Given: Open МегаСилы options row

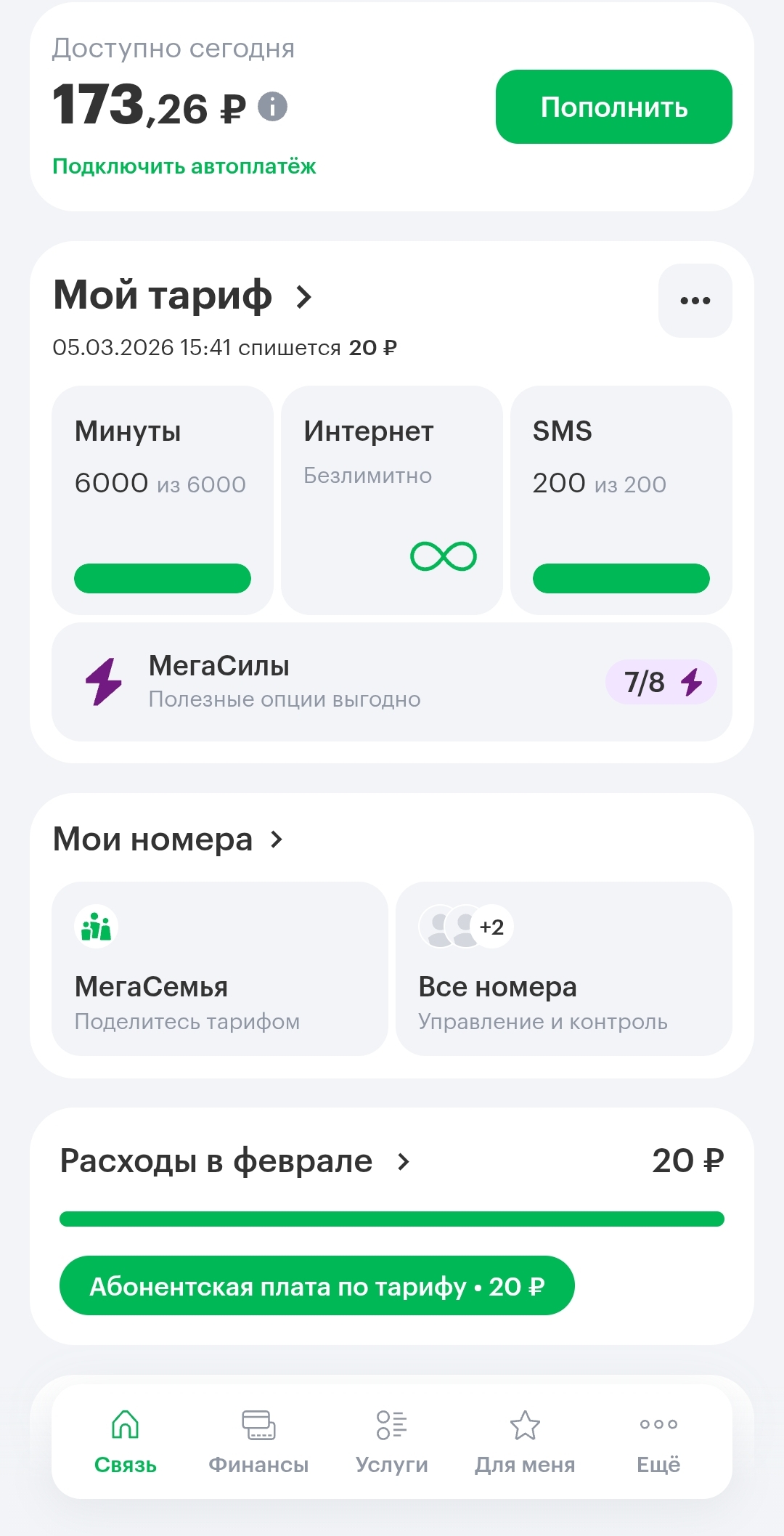Looking at the screenshot, I should tap(391, 682).
